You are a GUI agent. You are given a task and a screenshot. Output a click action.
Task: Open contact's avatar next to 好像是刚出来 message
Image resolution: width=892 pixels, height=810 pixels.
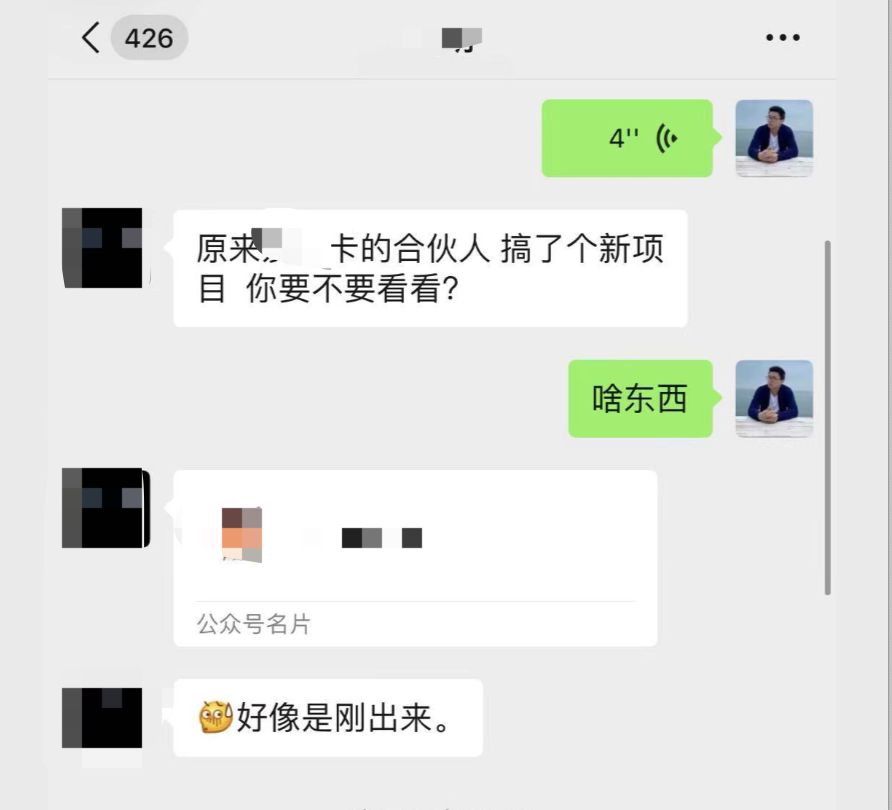(102, 718)
